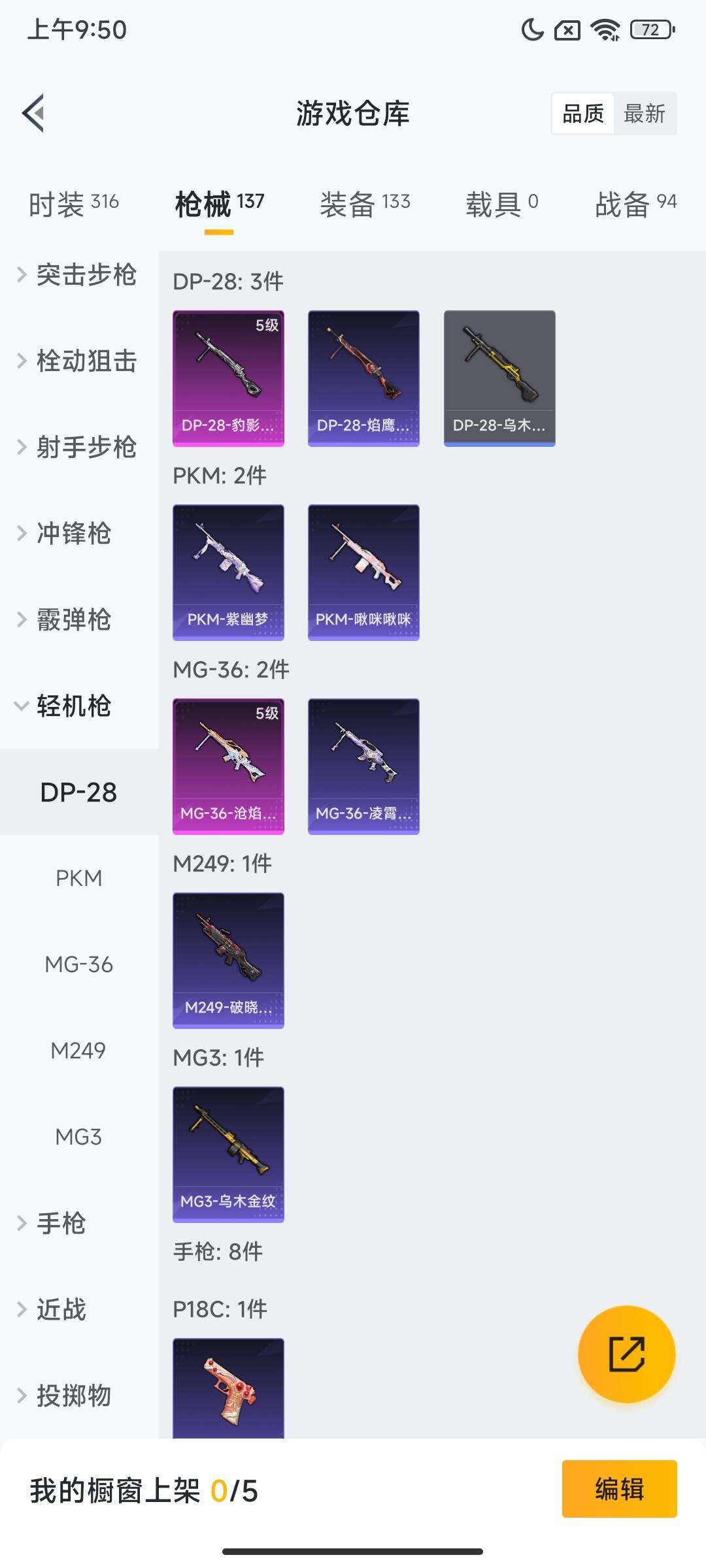706x1568 pixels.
Task: Open the PKM-紫幽梦 weapon card
Action: pyautogui.click(x=228, y=571)
